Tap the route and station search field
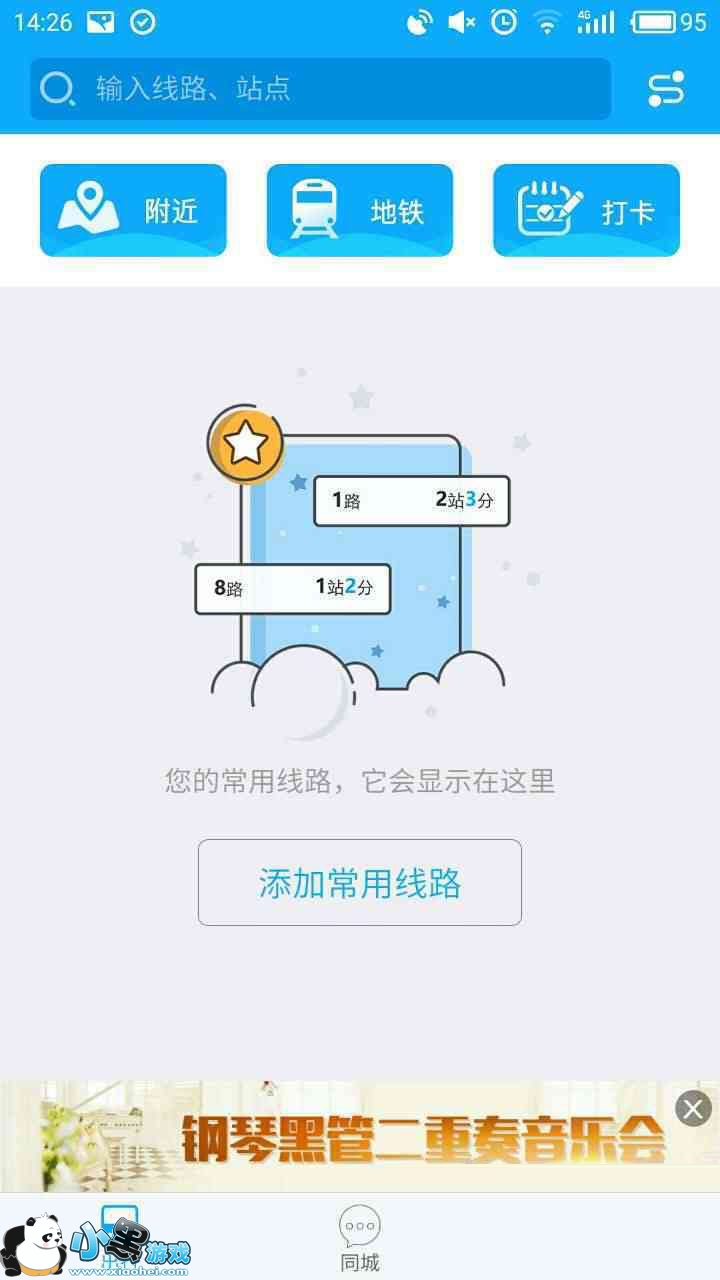 320,89
